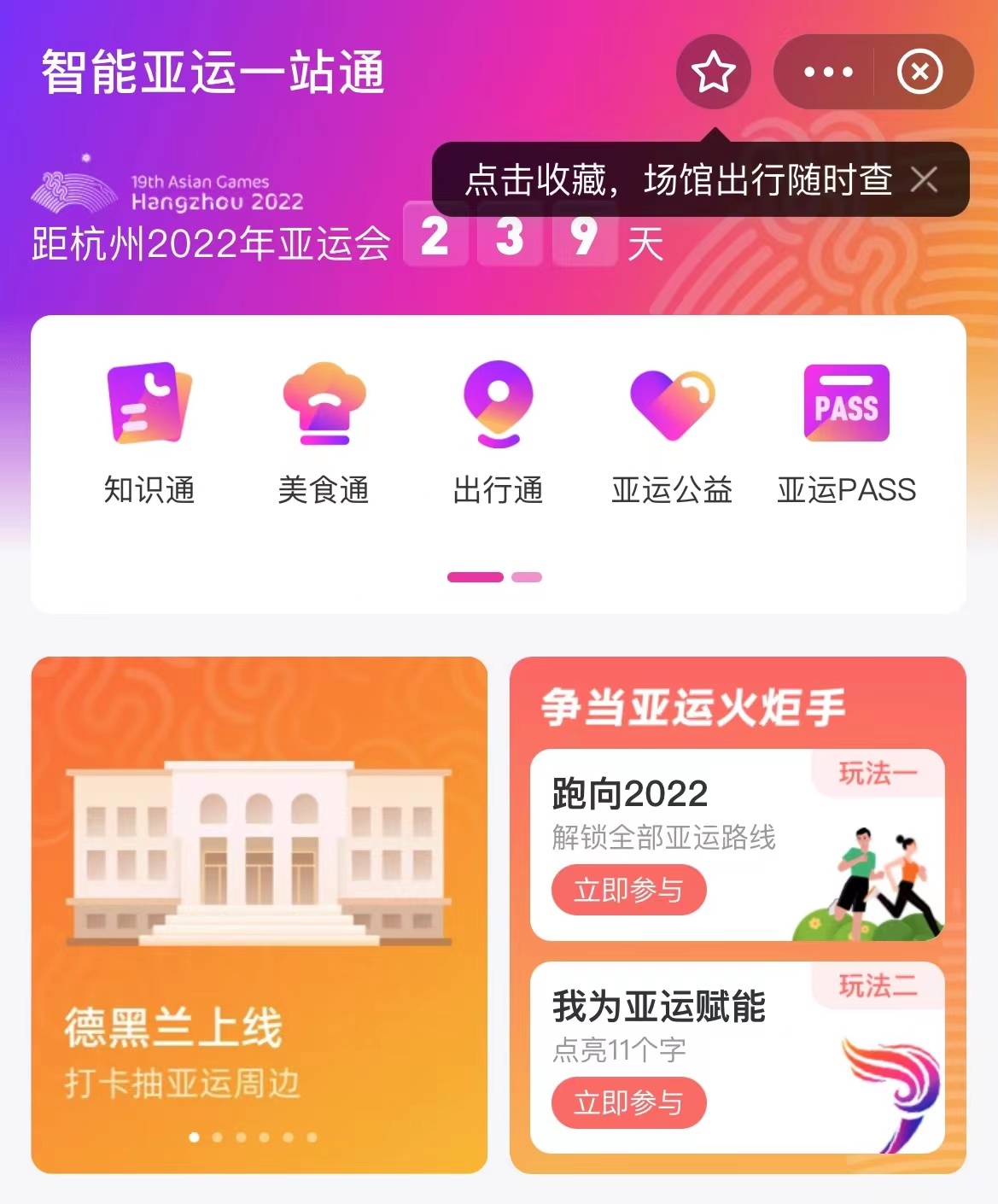Screen dimensions: 998x1204
Task: Open 美食通
Action: click(x=324, y=433)
